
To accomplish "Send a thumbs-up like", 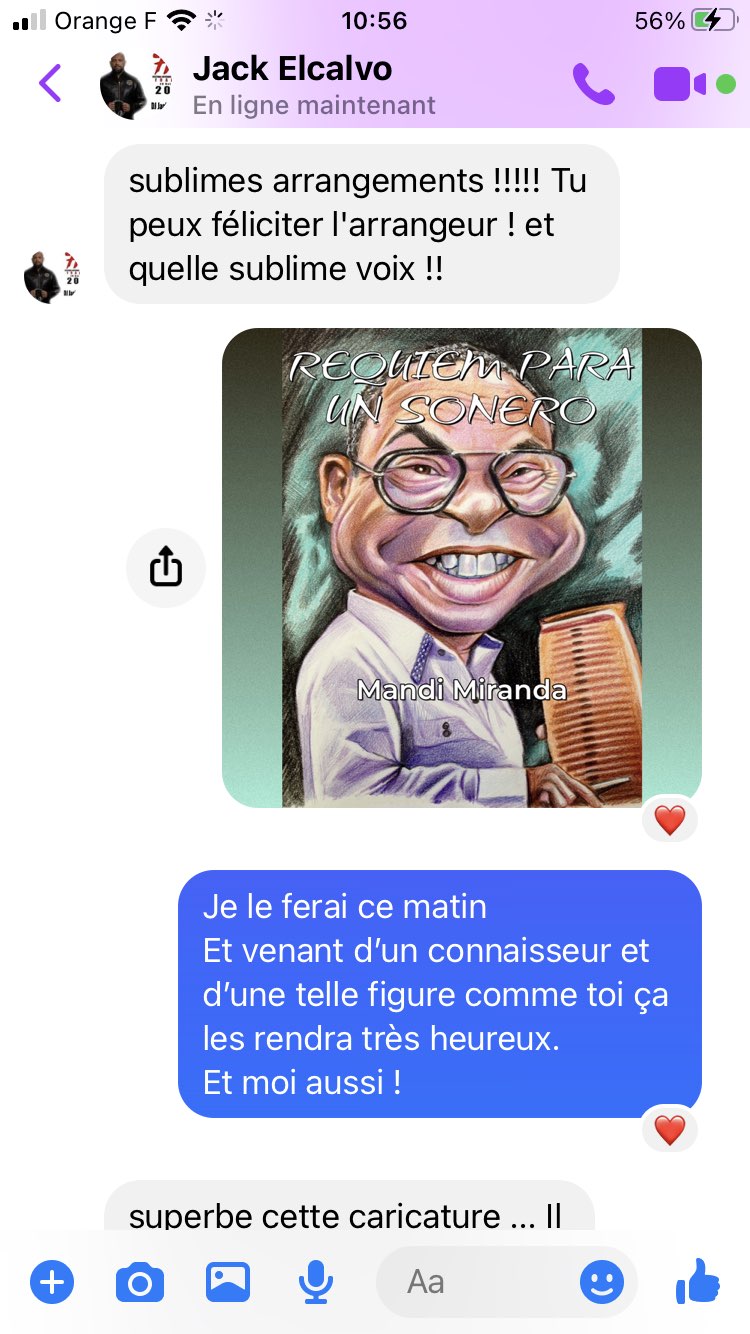I will [x=698, y=1280].
